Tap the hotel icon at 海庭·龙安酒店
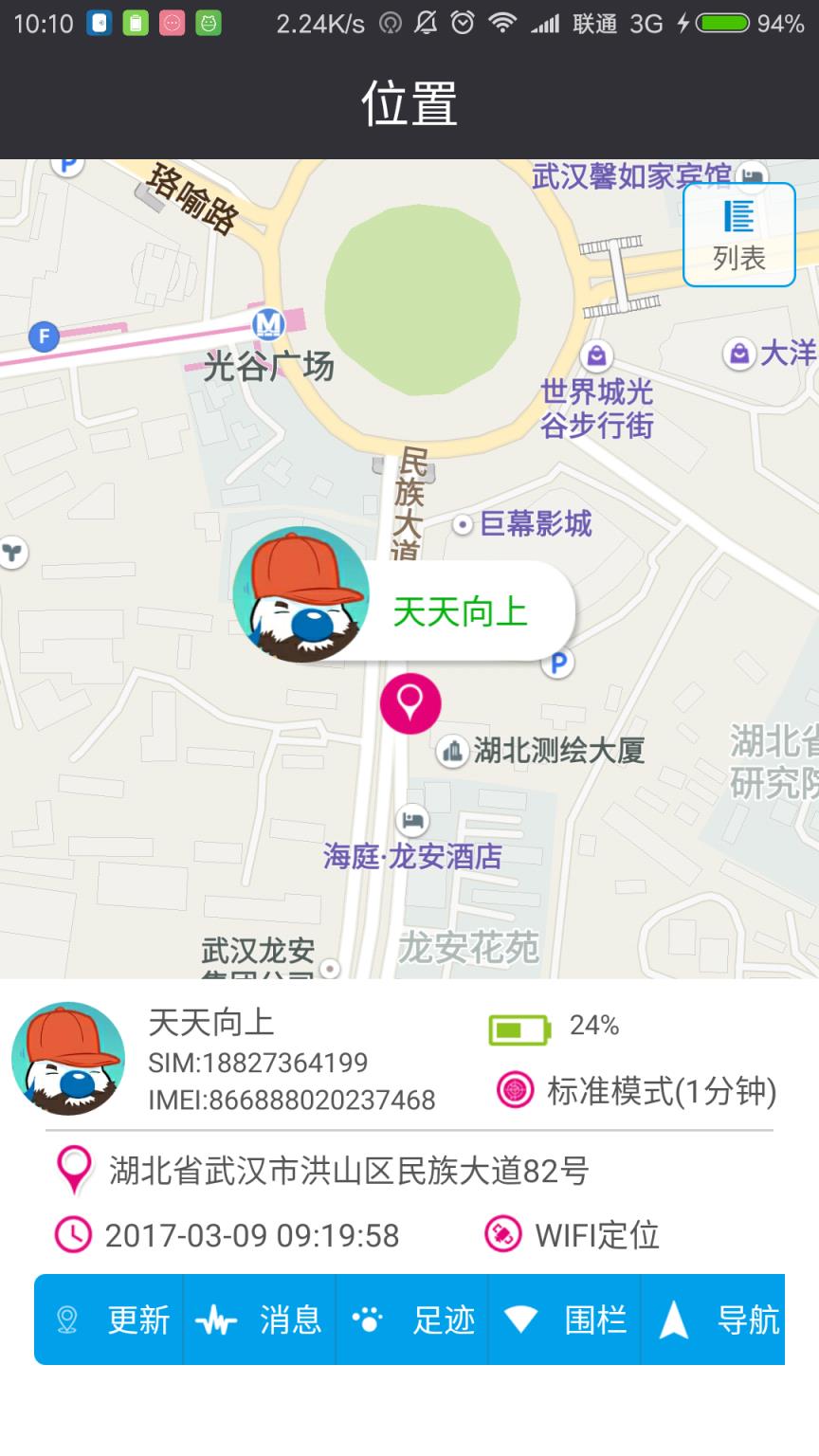819x1456 pixels. click(x=414, y=821)
